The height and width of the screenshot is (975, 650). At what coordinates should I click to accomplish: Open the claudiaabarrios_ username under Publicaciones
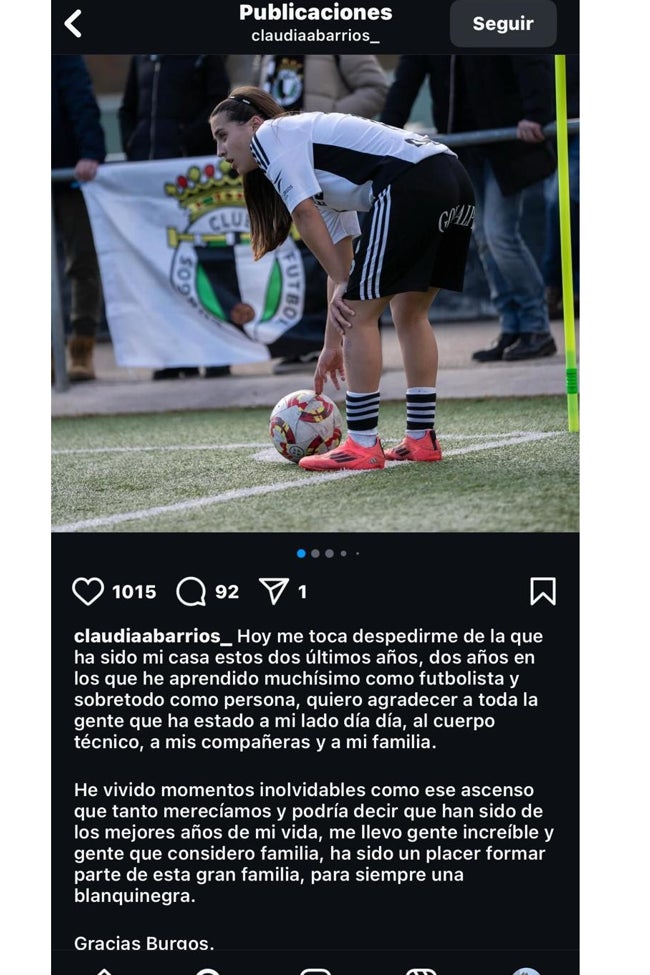(x=315, y=36)
